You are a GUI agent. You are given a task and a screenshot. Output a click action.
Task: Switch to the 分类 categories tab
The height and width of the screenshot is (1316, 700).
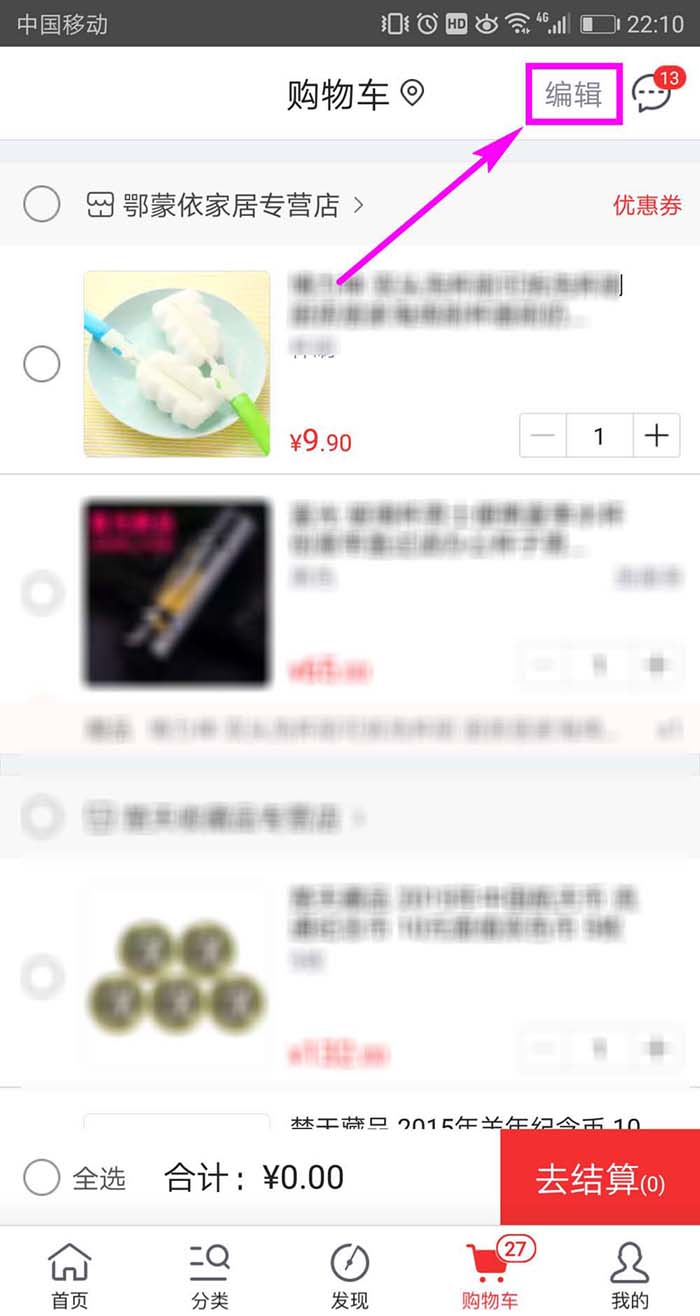pos(210,1274)
